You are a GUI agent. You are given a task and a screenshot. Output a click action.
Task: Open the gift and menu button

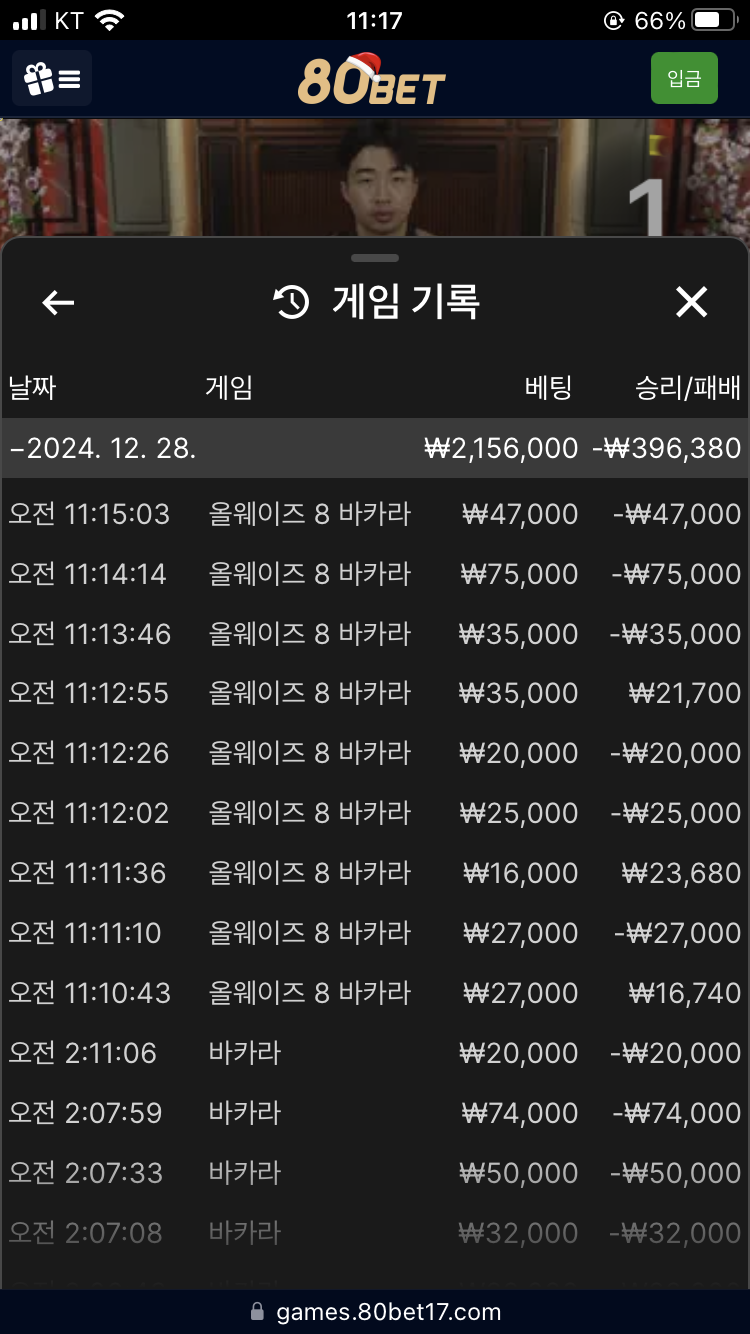(52, 78)
